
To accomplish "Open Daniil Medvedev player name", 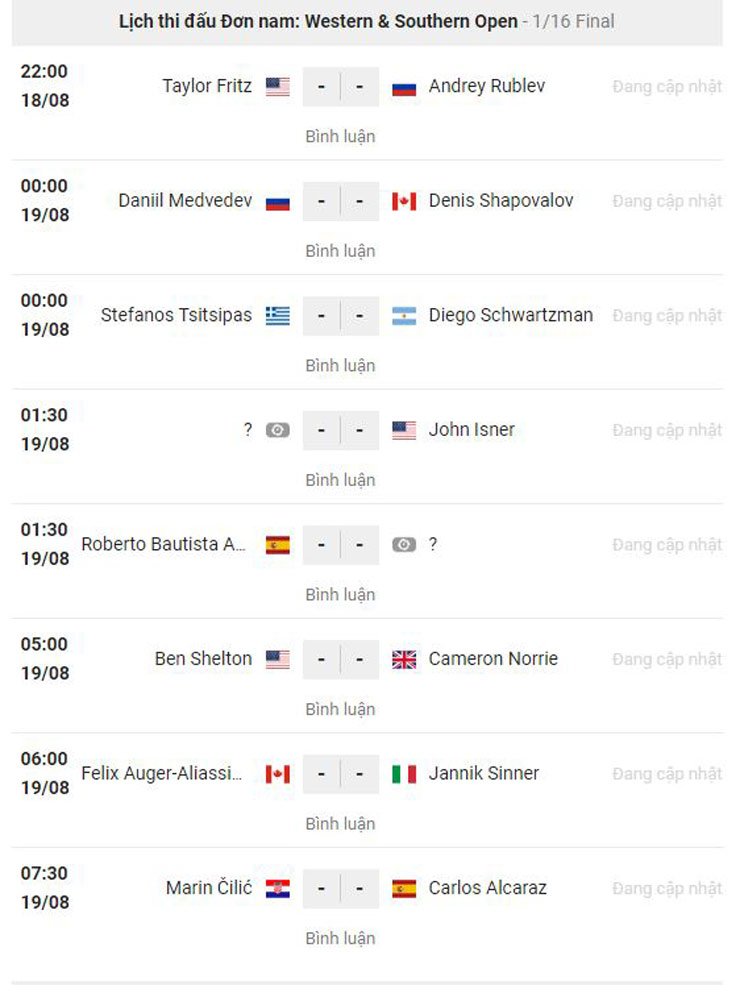I will (185, 200).
